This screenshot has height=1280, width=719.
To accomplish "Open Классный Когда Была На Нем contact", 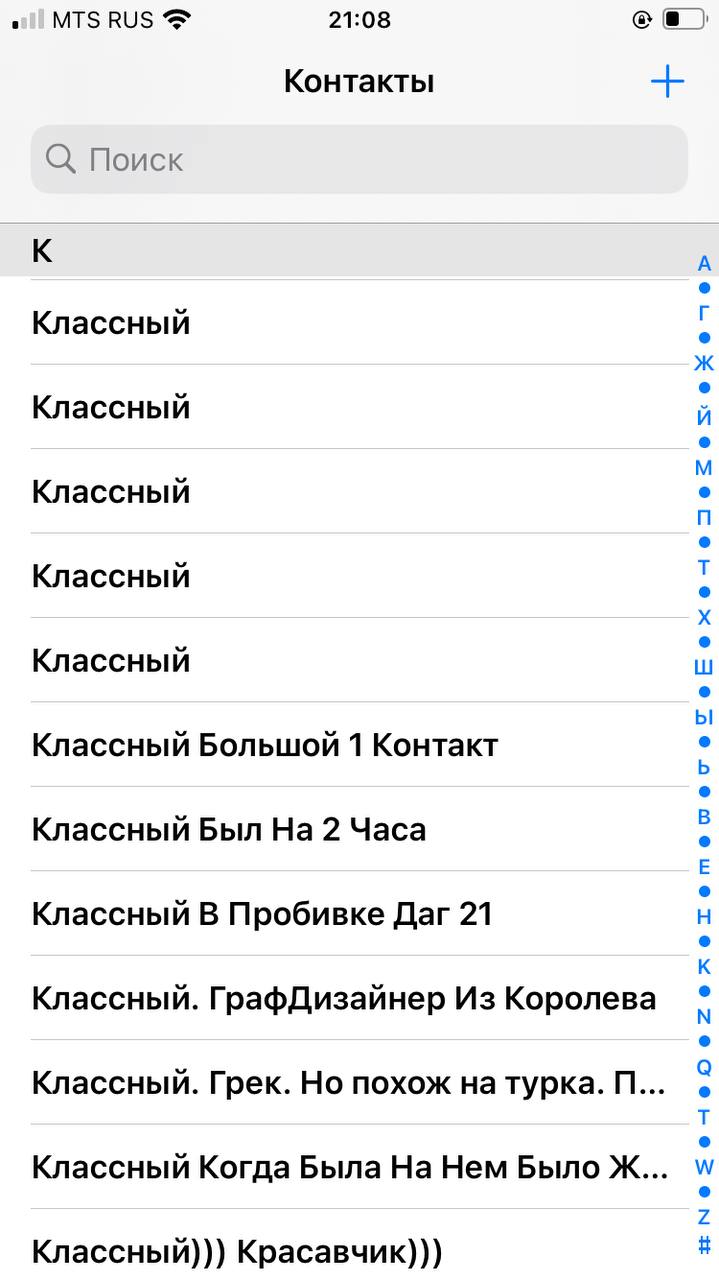I will pos(359,1167).
